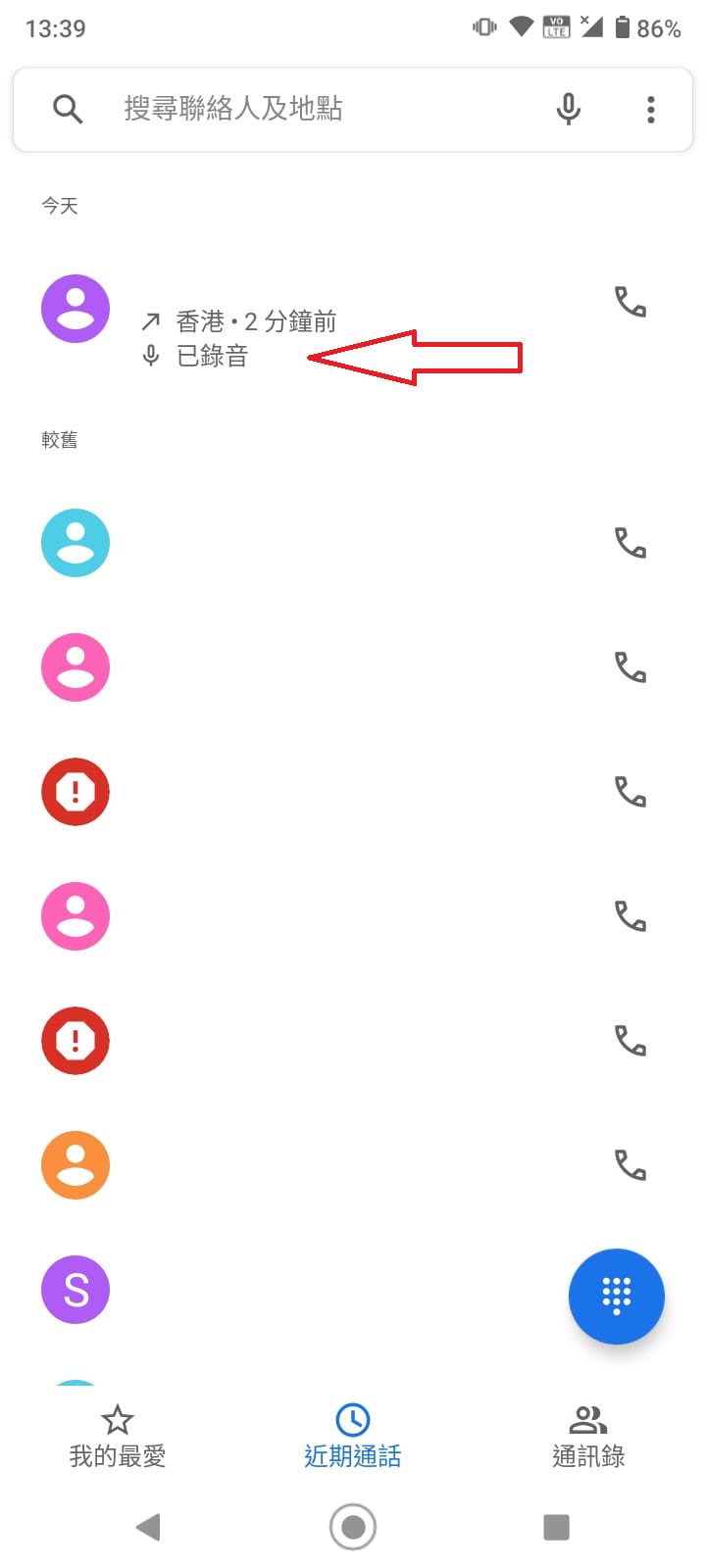Select the 近期通話 tab
Viewport: 706px width, 1568px height.
[x=353, y=1437]
